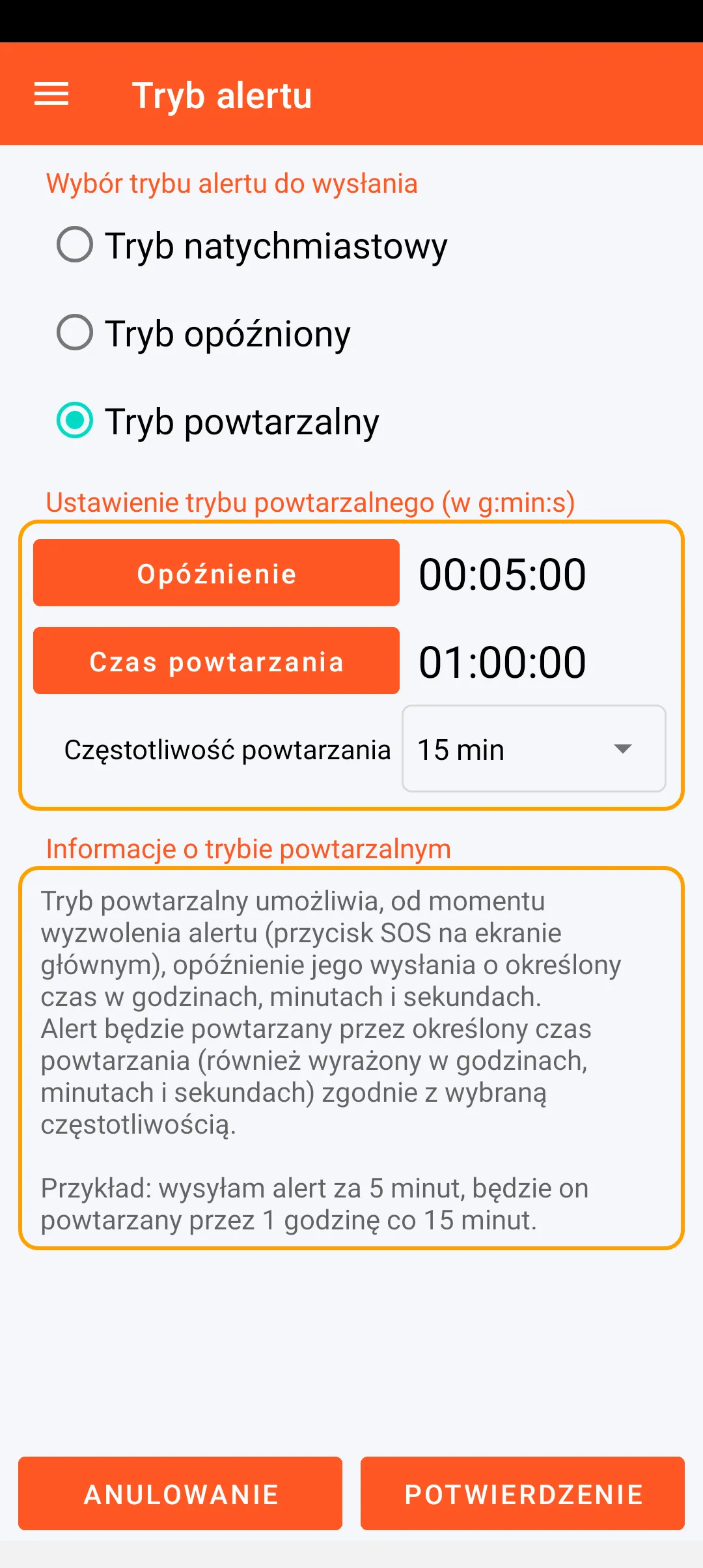Image resolution: width=703 pixels, height=1568 pixels.
Task: Expand the 15 min frequency dropdown
Action: pyautogui.click(x=534, y=749)
